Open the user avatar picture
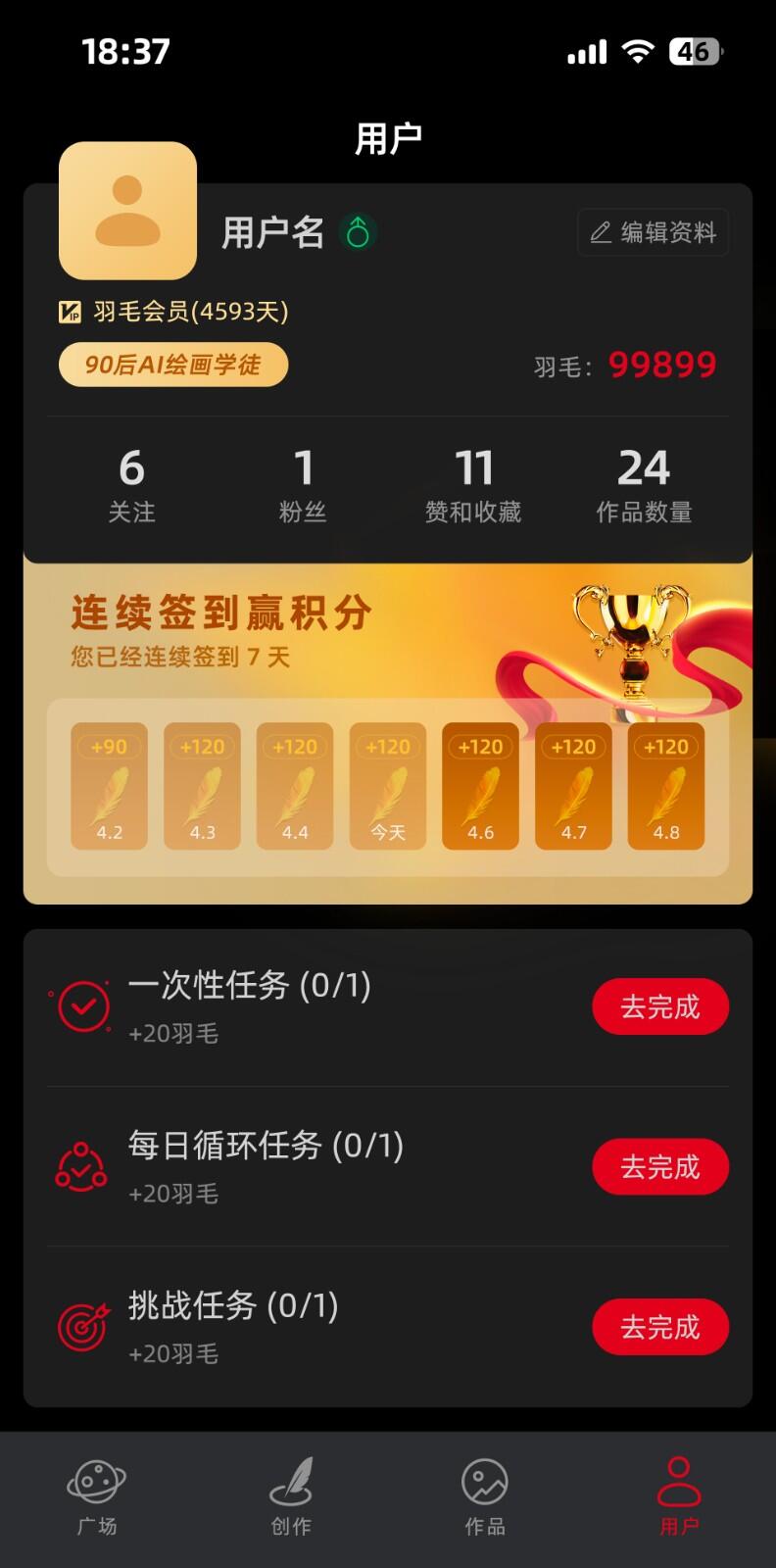Viewport: 776px width, 1568px height. [x=127, y=211]
